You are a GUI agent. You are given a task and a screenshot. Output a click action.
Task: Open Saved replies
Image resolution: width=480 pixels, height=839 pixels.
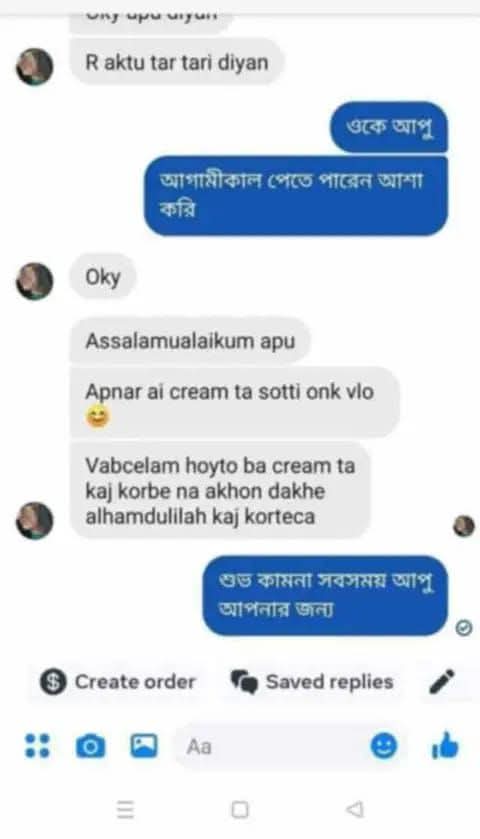tap(312, 682)
